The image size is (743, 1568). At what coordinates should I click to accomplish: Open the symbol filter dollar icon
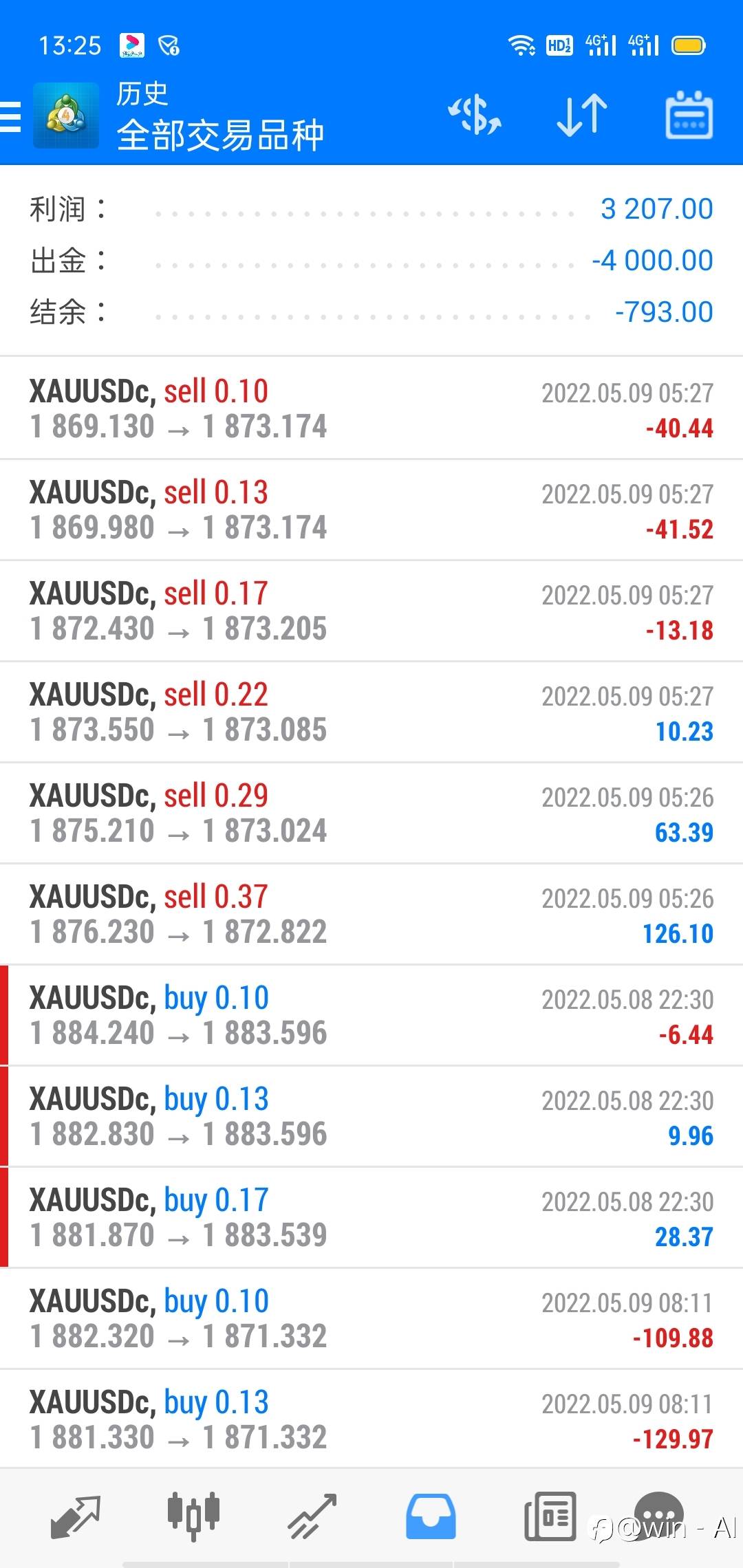click(x=475, y=115)
